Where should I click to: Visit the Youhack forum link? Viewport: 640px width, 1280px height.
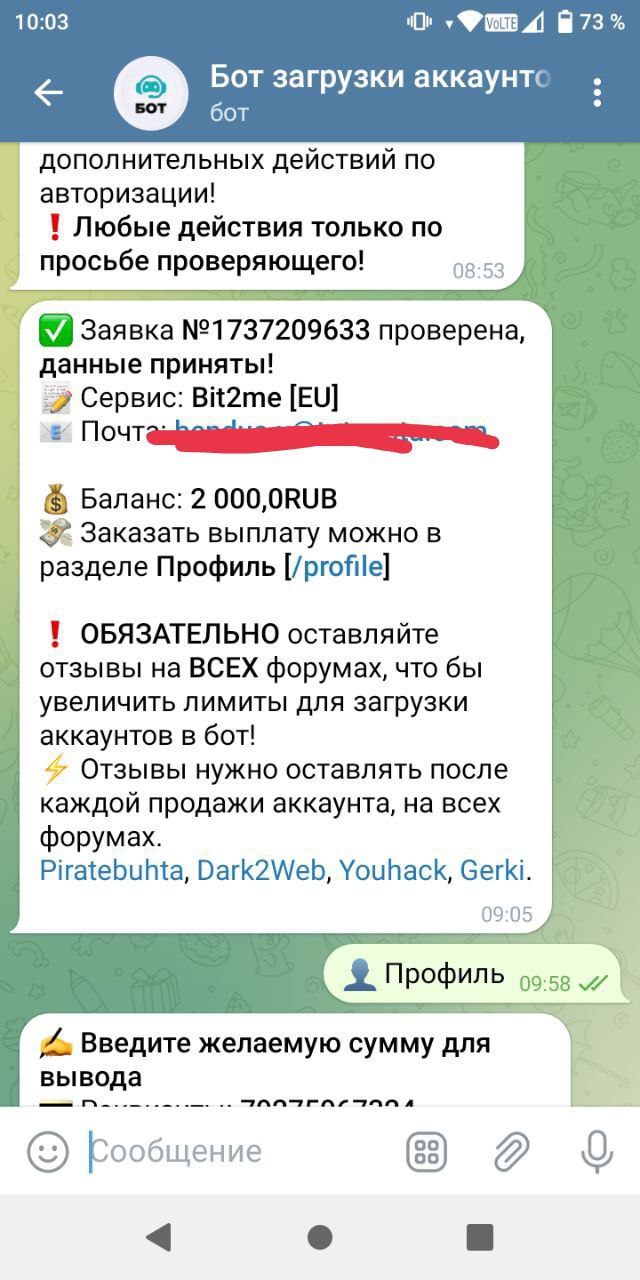point(393,870)
